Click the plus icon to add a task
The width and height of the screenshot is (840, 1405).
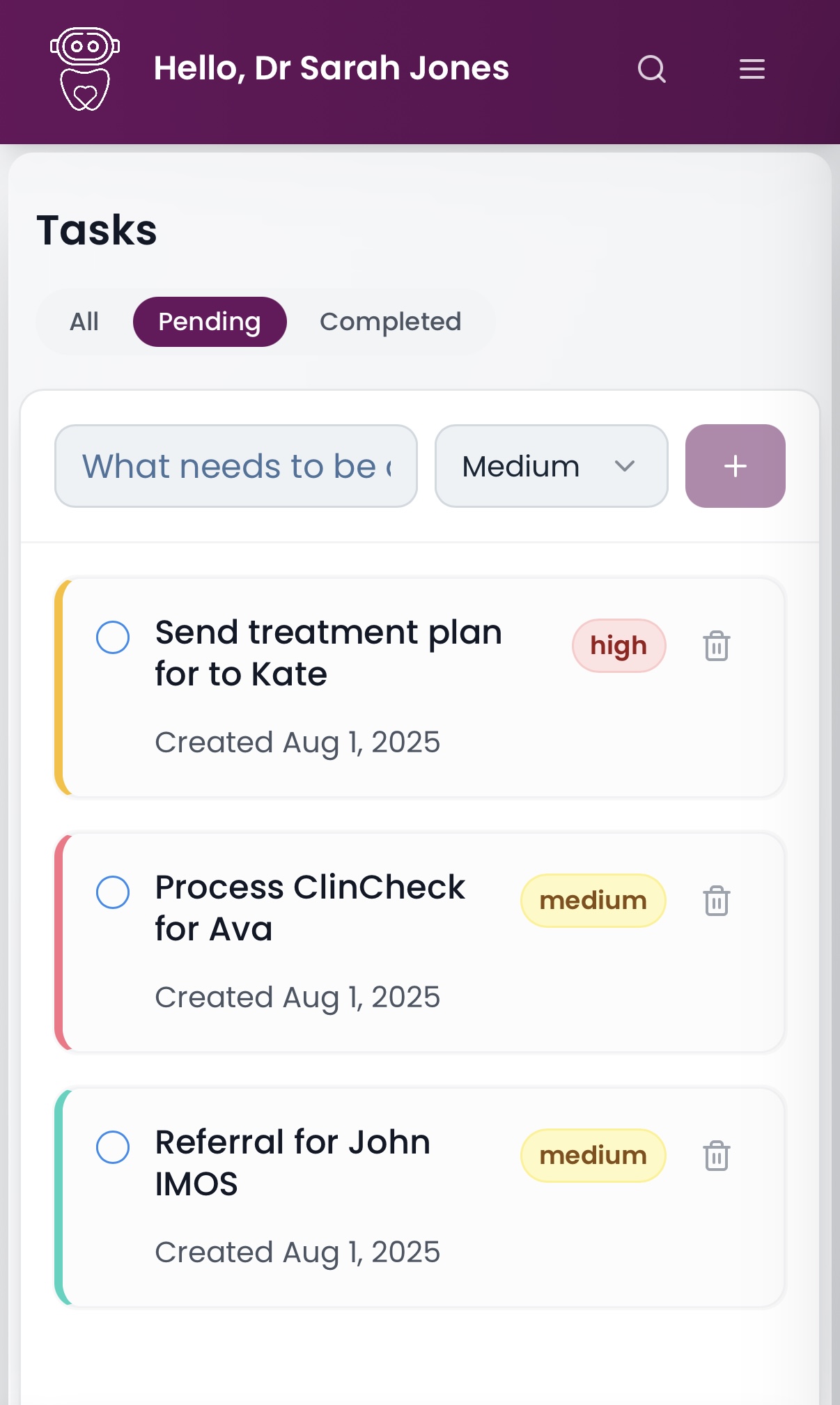[x=735, y=465]
